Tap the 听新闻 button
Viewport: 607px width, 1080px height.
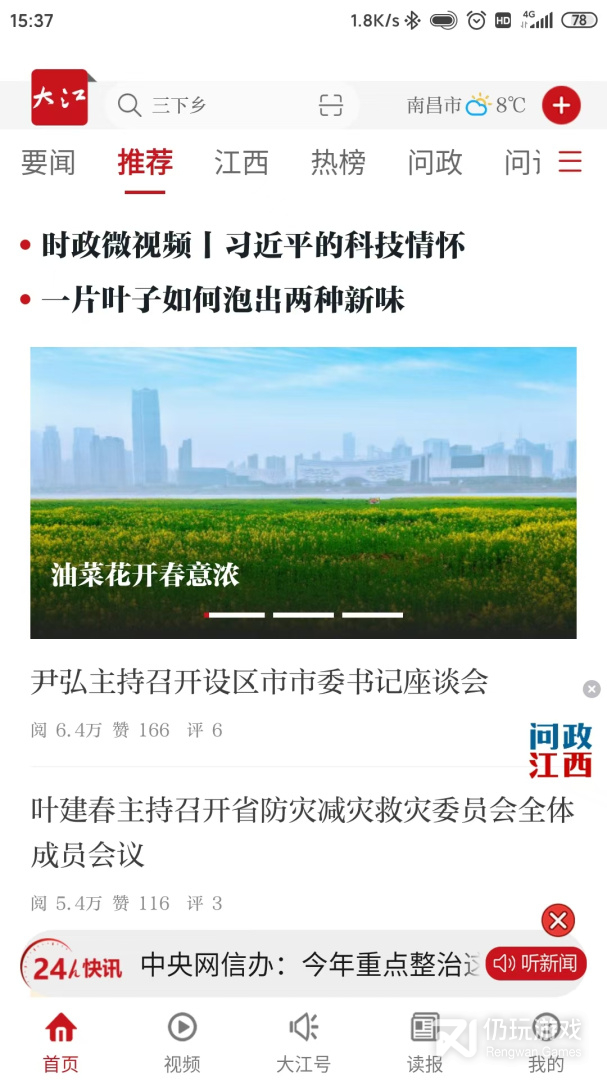pos(536,964)
